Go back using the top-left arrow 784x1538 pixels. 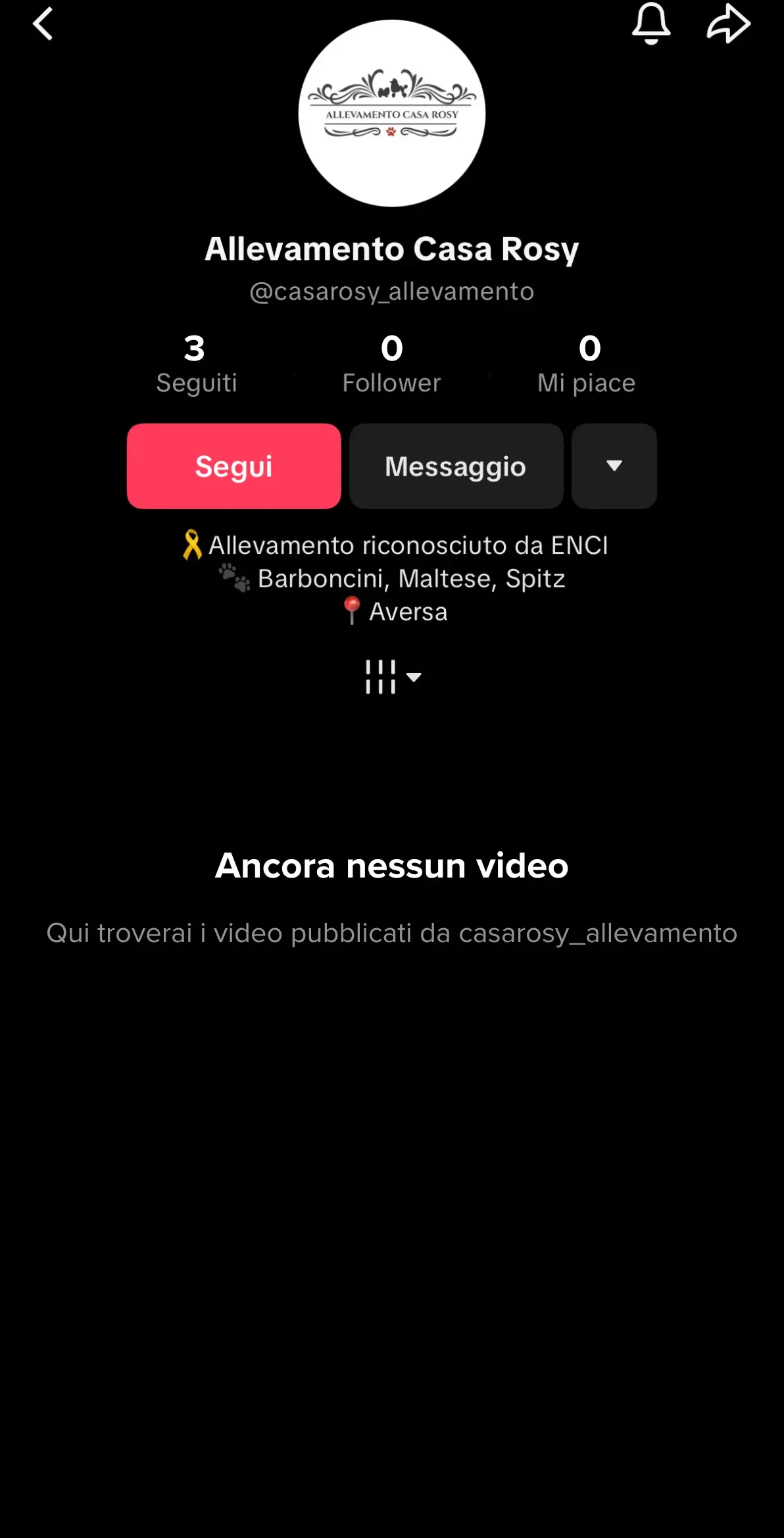point(43,24)
